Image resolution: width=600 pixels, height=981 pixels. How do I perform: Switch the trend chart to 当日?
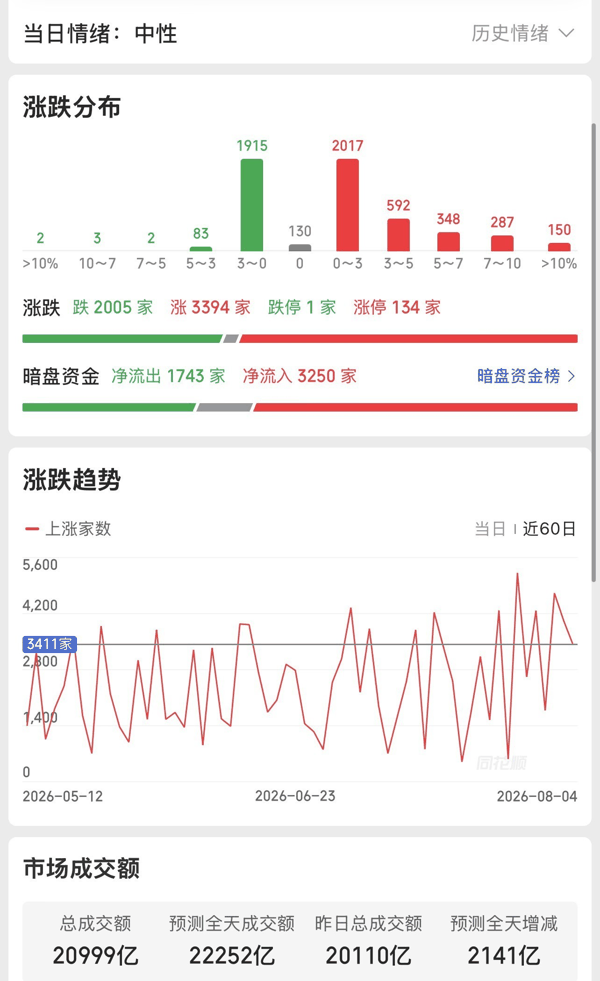490,529
